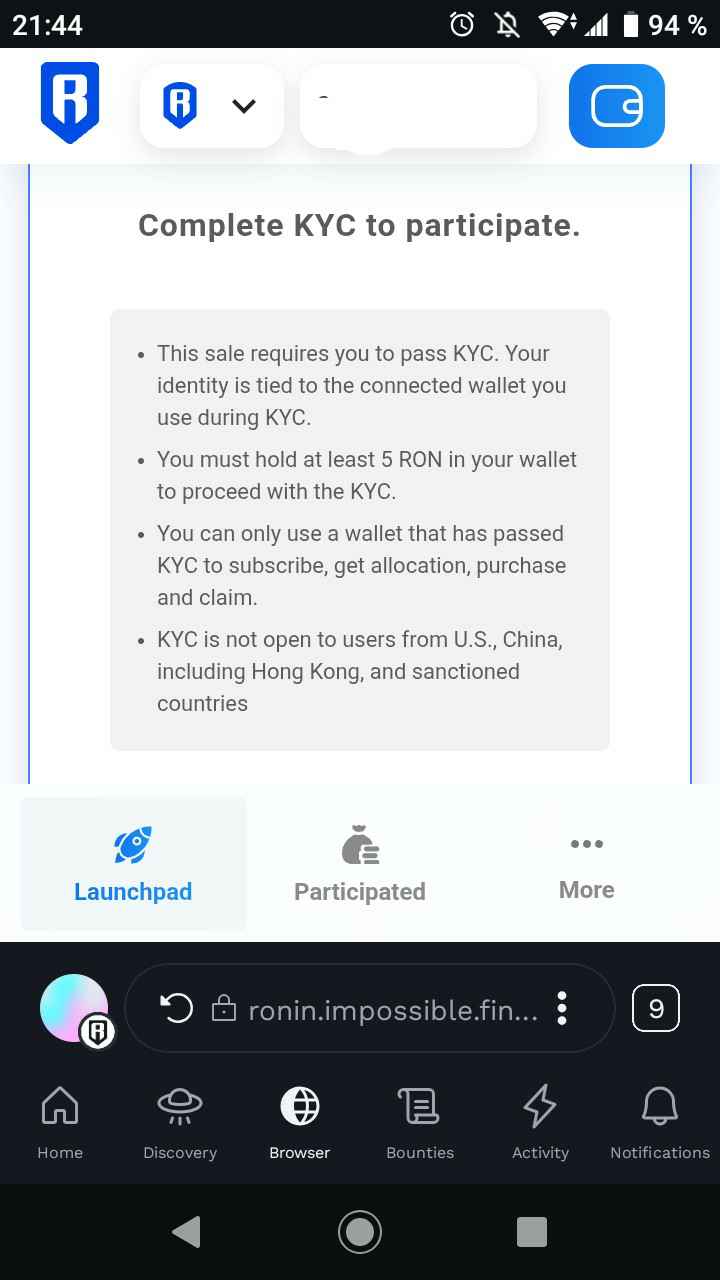The height and width of the screenshot is (1280, 720).
Task: Select the Browser tab
Action: point(300,1123)
